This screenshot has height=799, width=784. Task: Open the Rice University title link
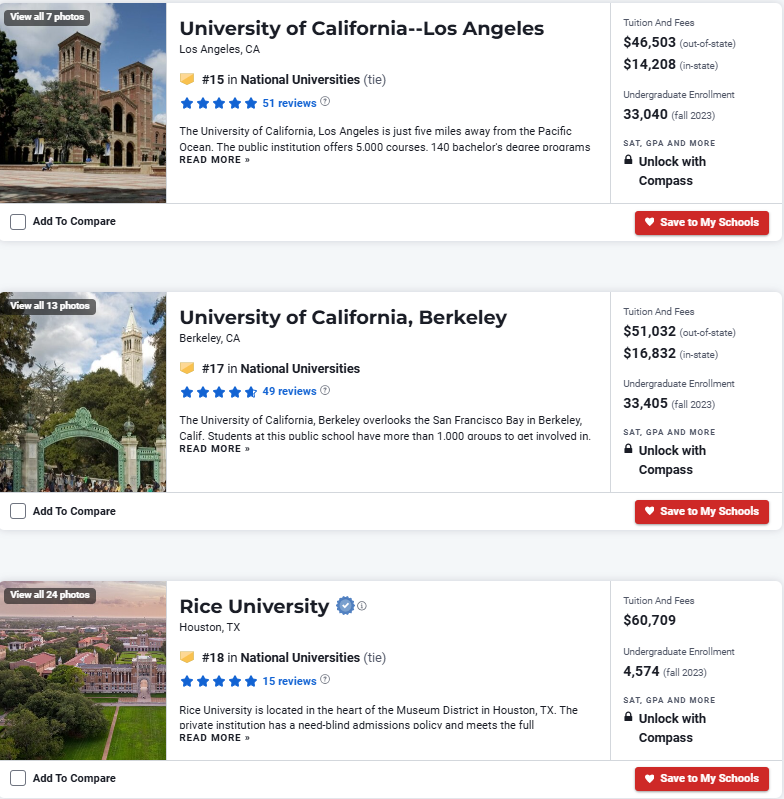tap(254, 606)
